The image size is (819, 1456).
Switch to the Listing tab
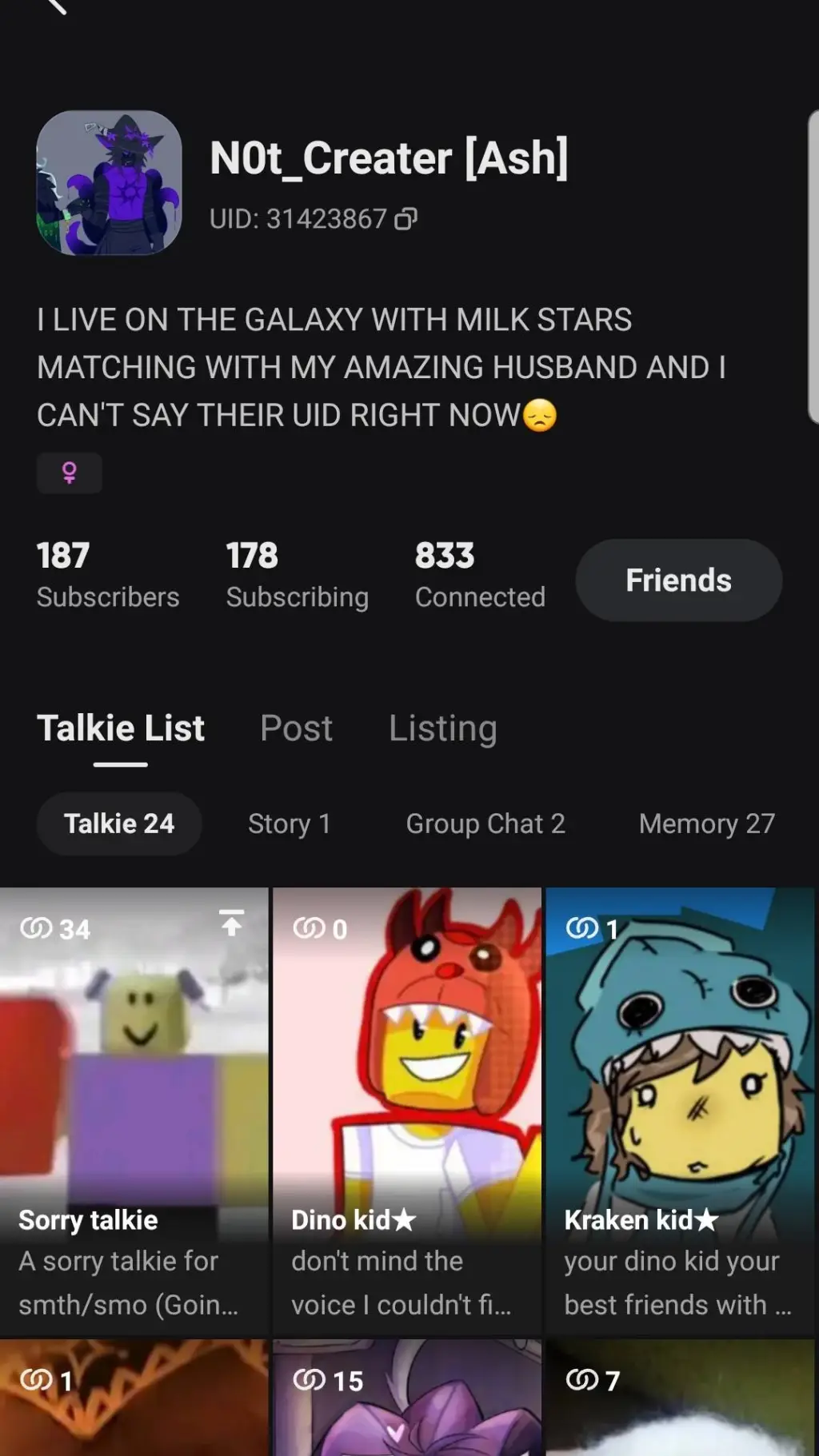click(x=442, y=728)
